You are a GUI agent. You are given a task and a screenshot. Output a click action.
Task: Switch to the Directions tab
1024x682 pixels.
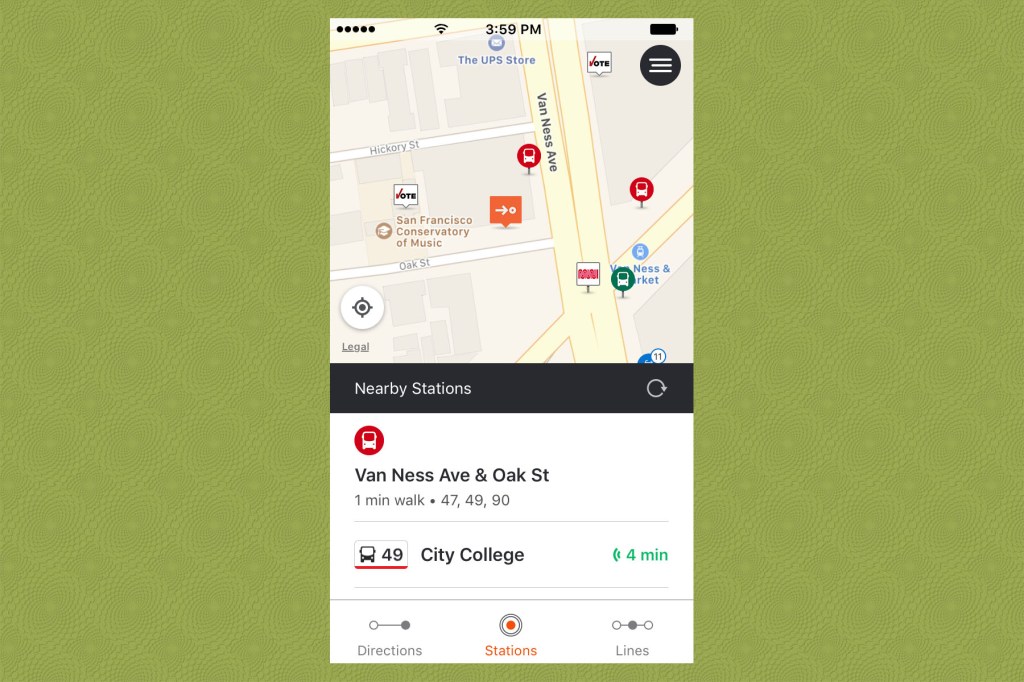[x=390, y=636]
